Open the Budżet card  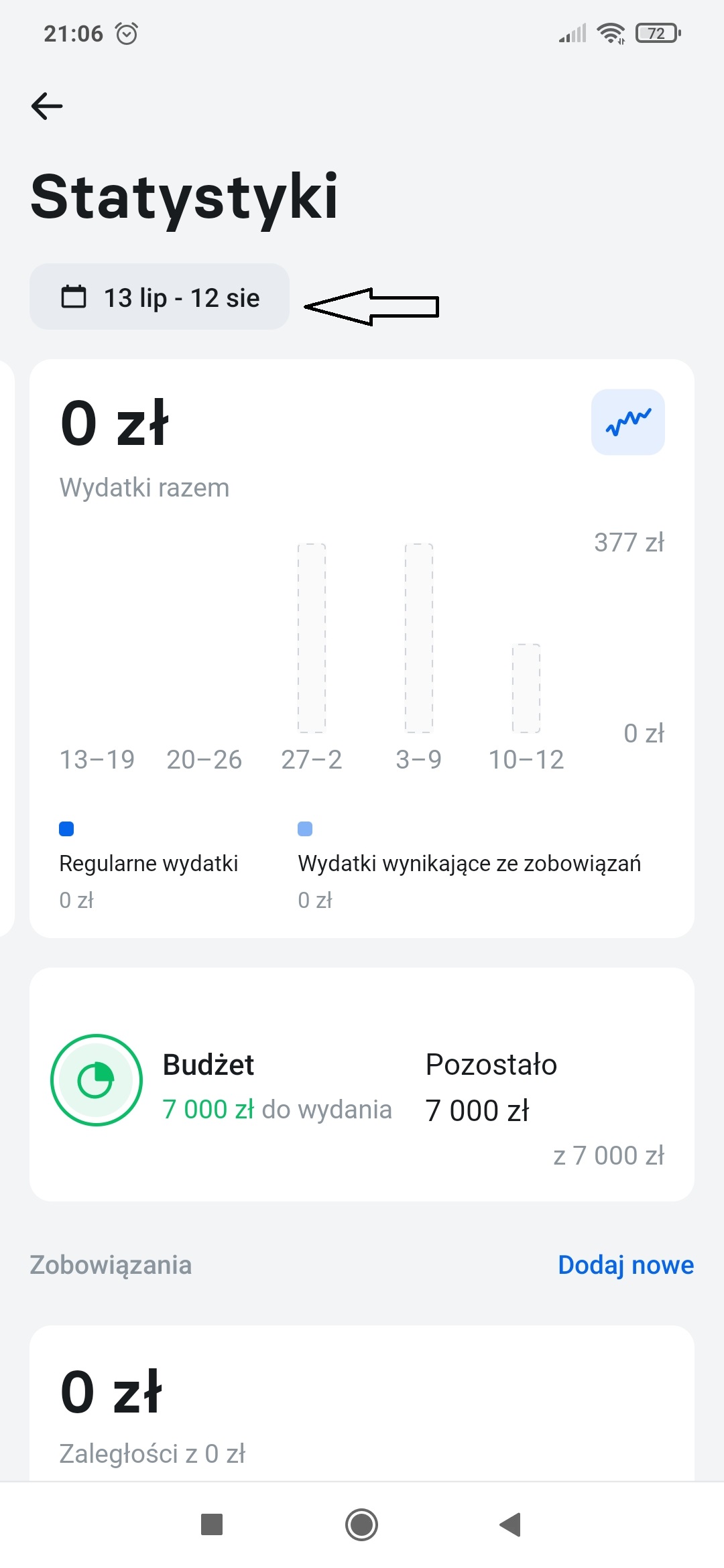pyautogui.click(x=361, y=1084)
